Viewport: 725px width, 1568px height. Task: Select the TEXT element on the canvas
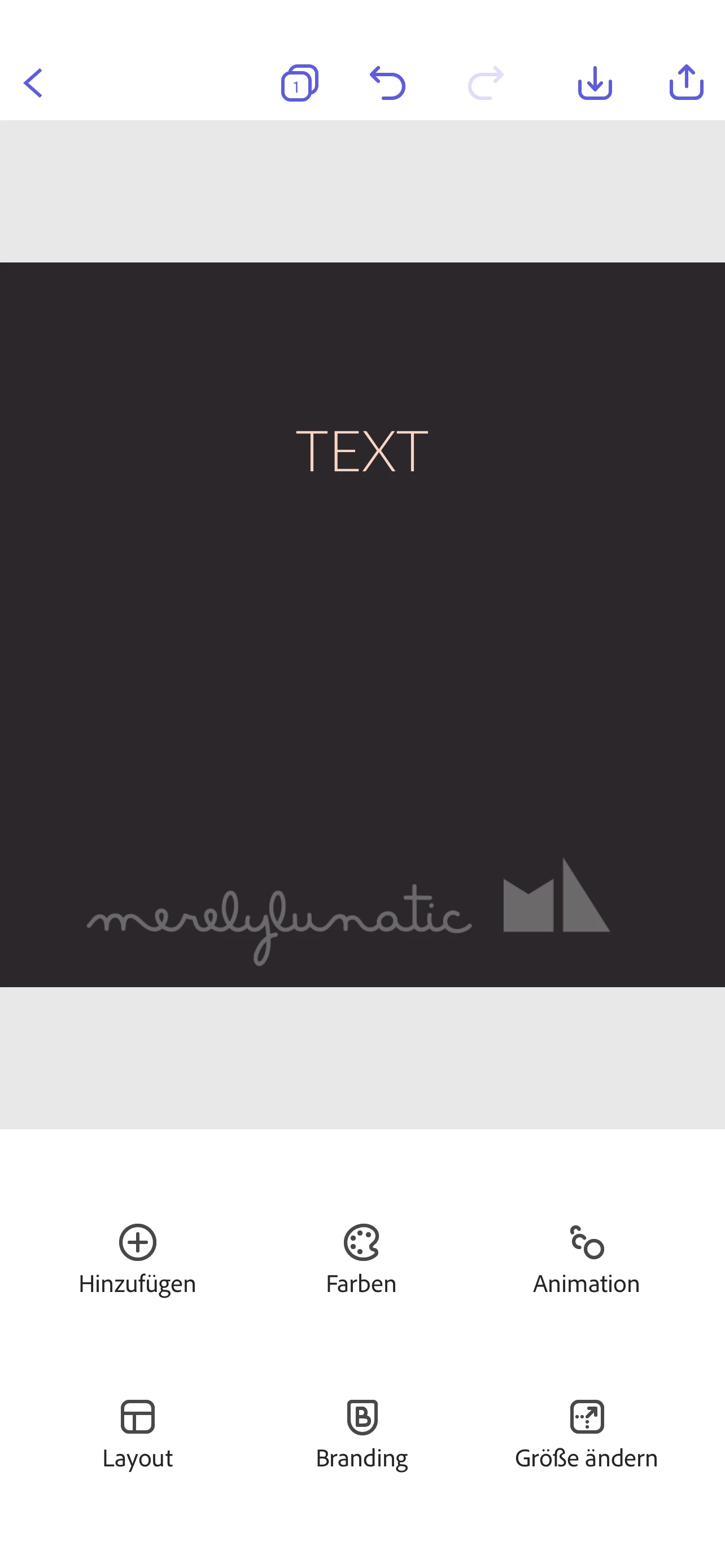tap(361, 451)
